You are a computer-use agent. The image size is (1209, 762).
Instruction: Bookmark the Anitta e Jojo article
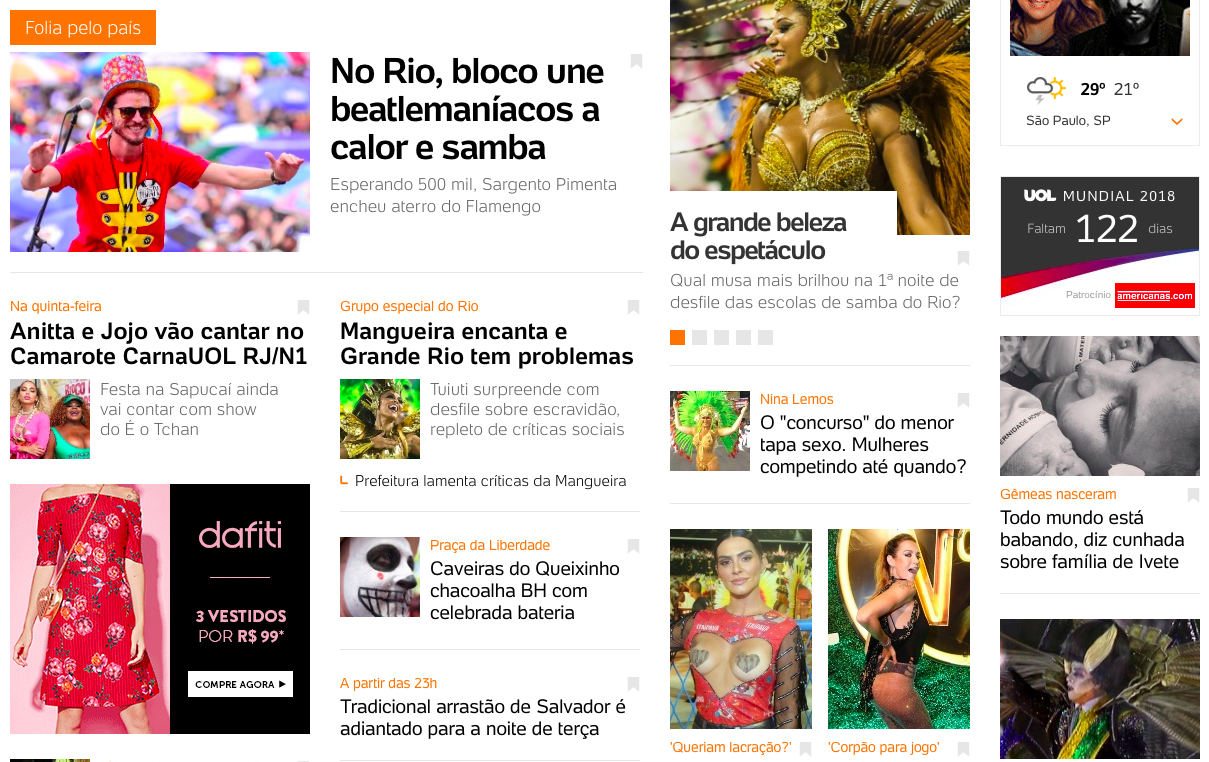[303, 307]
